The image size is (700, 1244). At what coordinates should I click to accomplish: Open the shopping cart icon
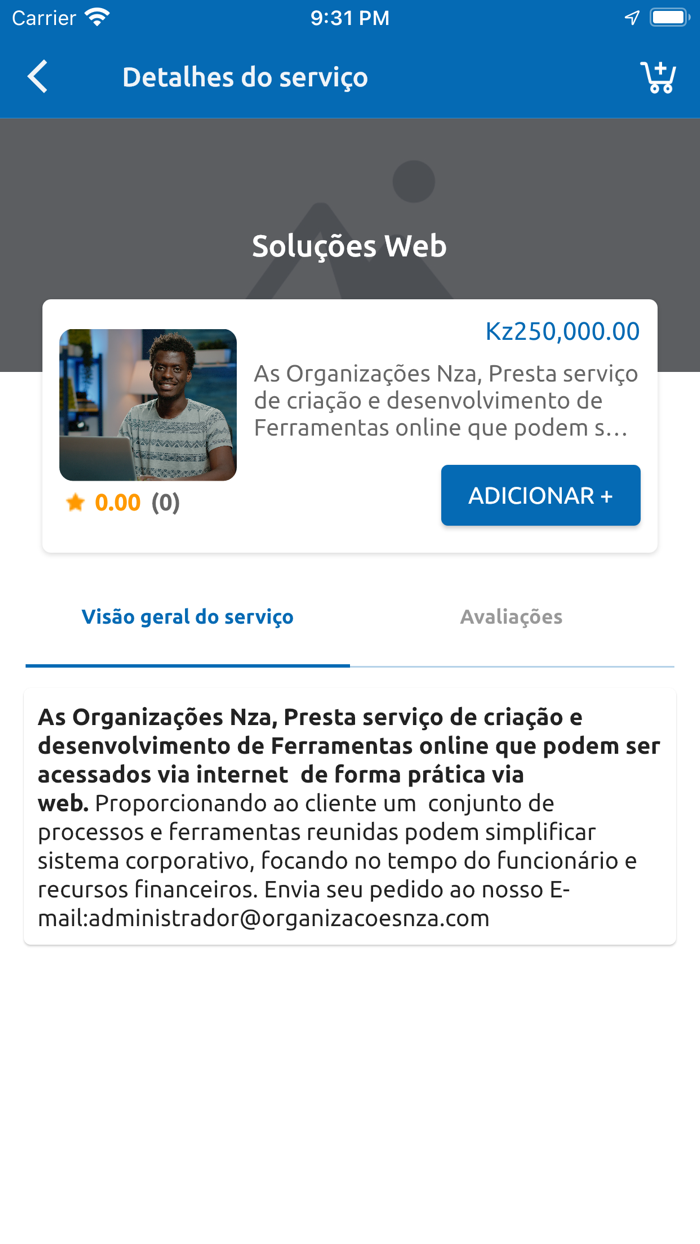658,77
